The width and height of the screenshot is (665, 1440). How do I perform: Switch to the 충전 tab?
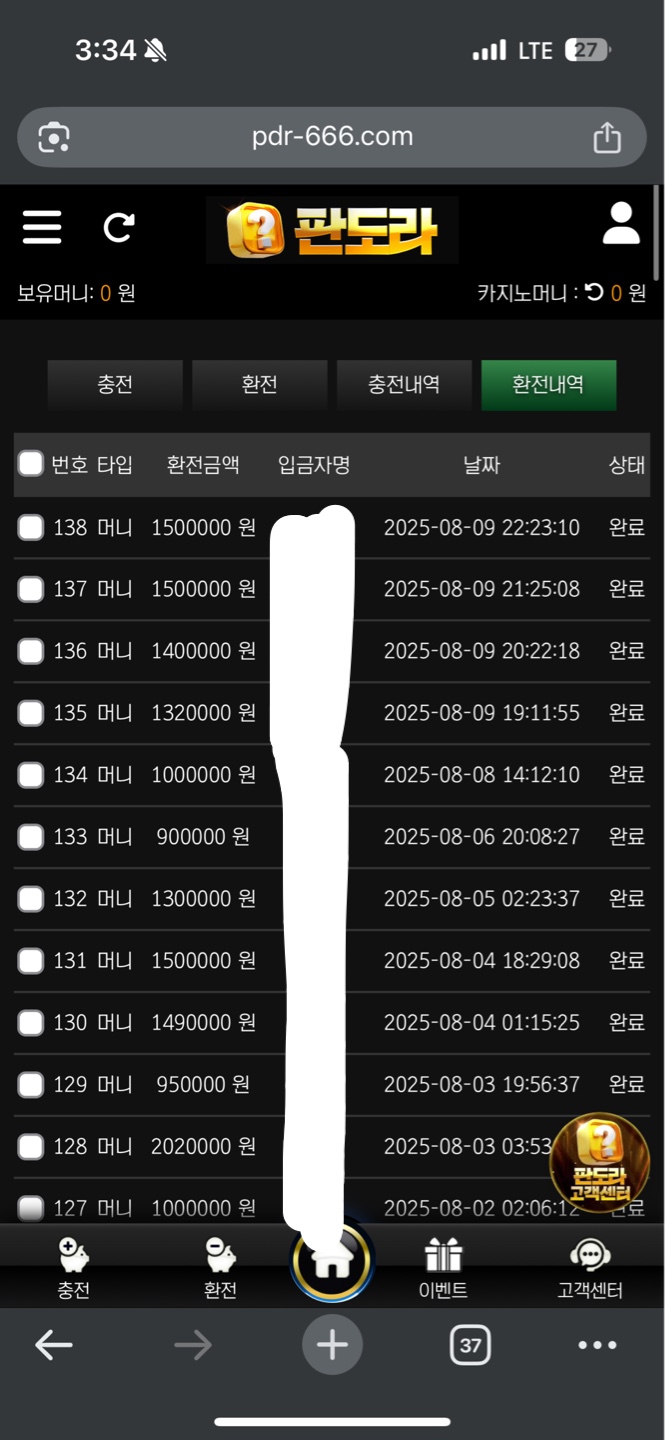(x=115, y=385)
